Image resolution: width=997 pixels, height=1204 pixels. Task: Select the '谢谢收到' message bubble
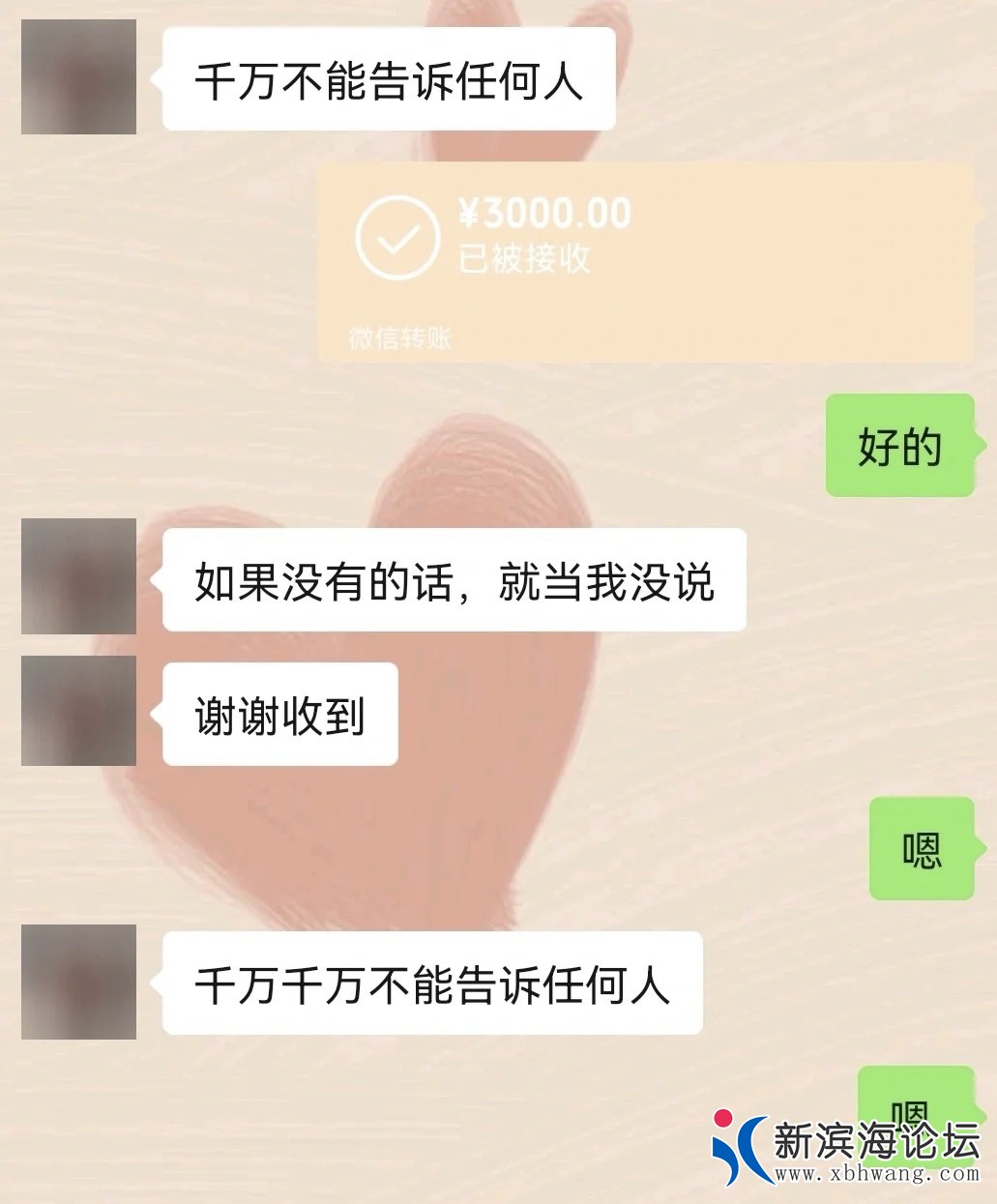[280, 714]
